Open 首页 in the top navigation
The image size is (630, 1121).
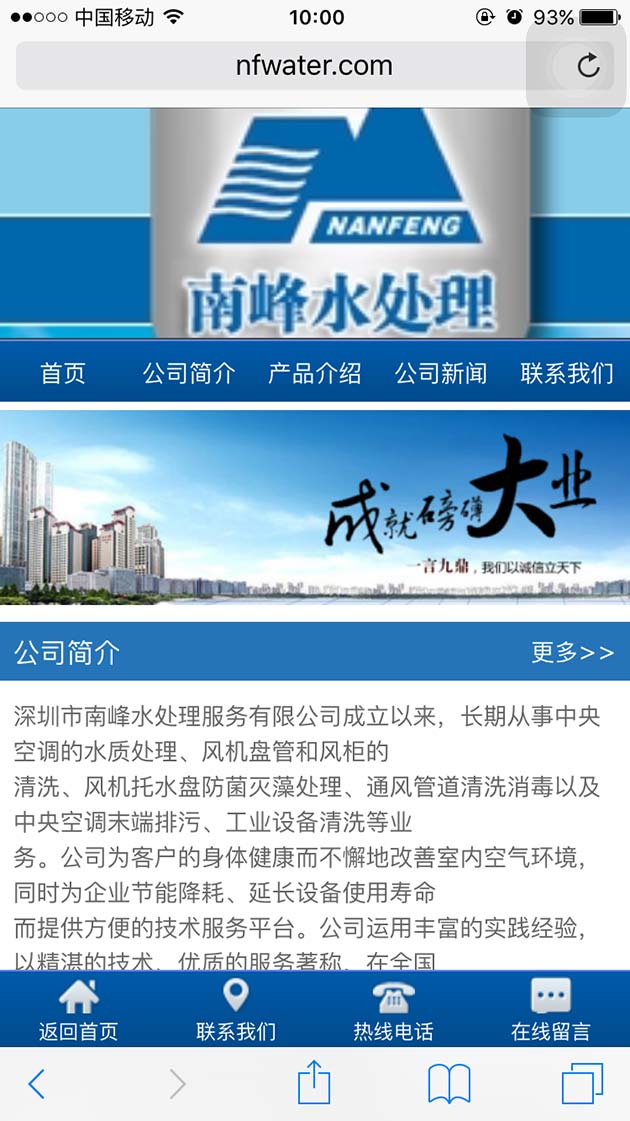point(63,373)
